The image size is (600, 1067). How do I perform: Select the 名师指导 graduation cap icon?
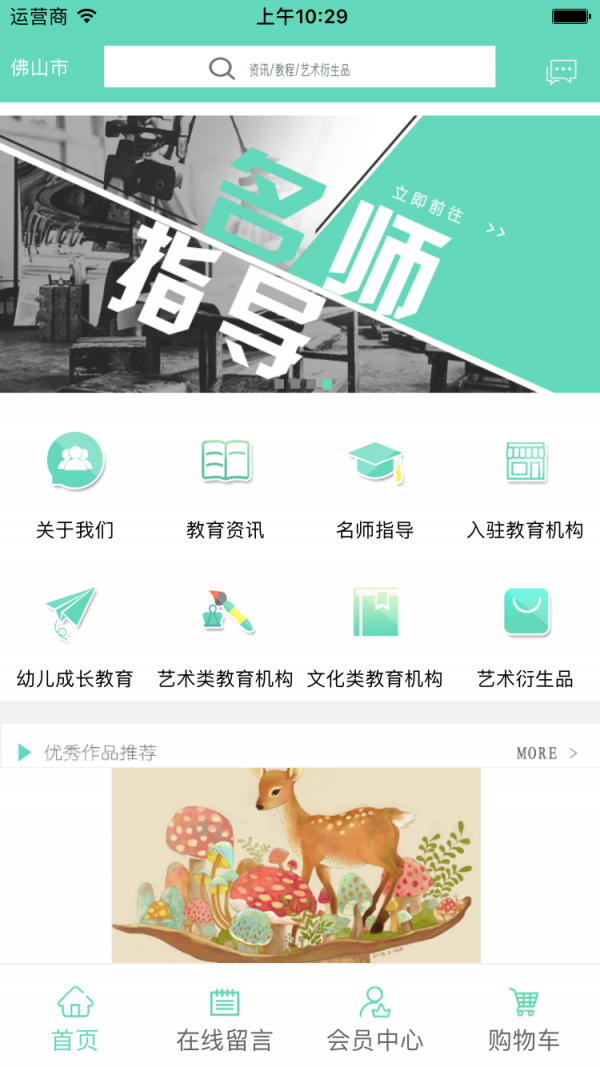click(x=375, y=462)
